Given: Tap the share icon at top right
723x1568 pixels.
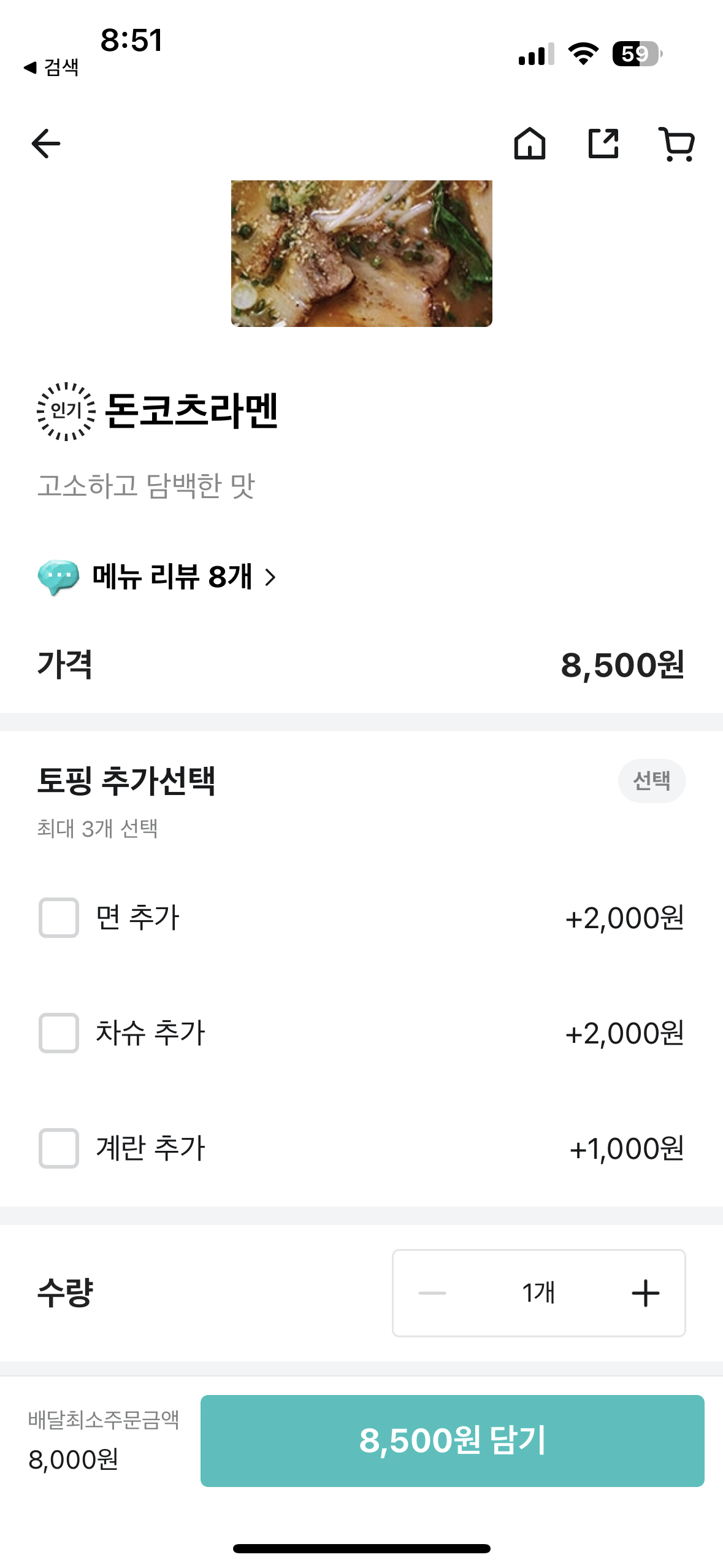Looking at the screenshot, I should tap(603, 144).
